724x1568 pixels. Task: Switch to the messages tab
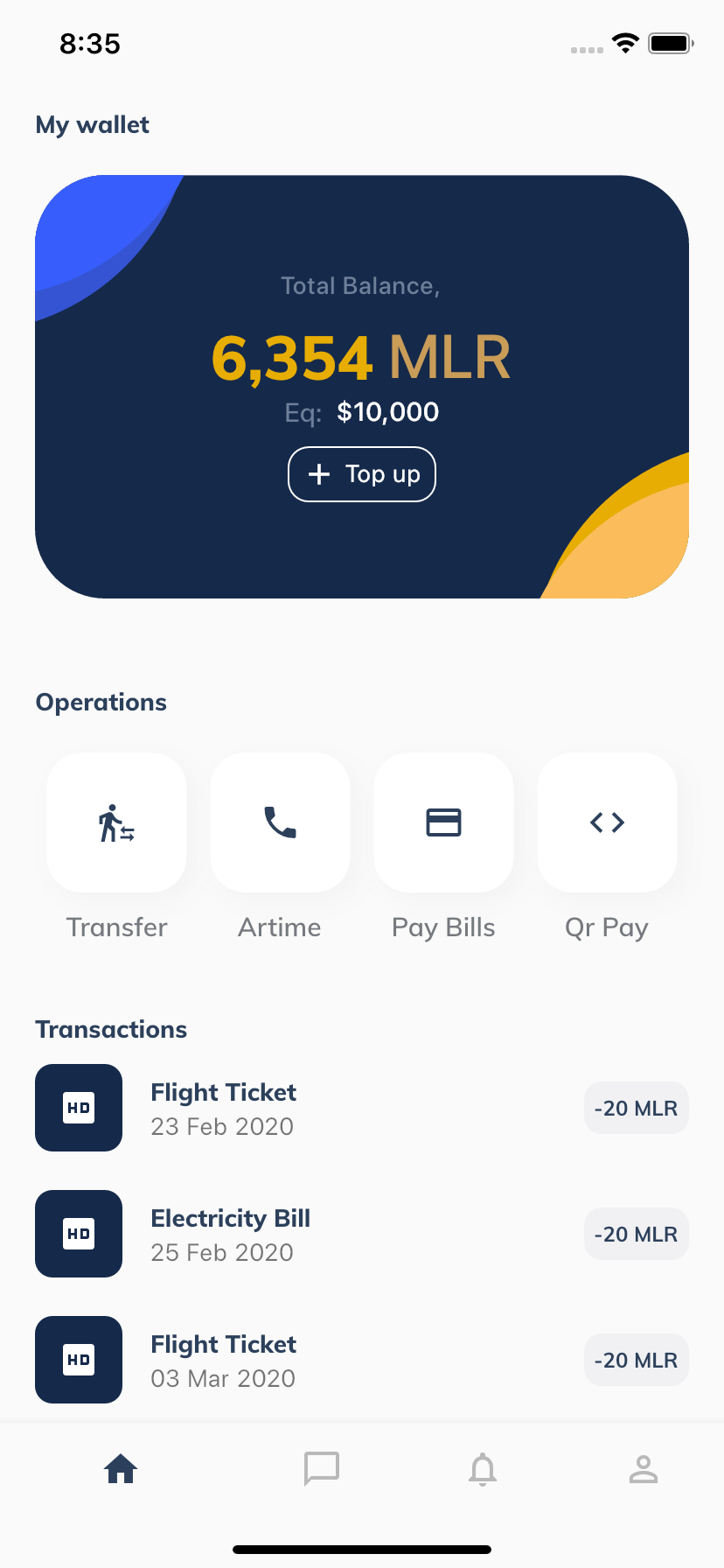tap(322, 1469)
